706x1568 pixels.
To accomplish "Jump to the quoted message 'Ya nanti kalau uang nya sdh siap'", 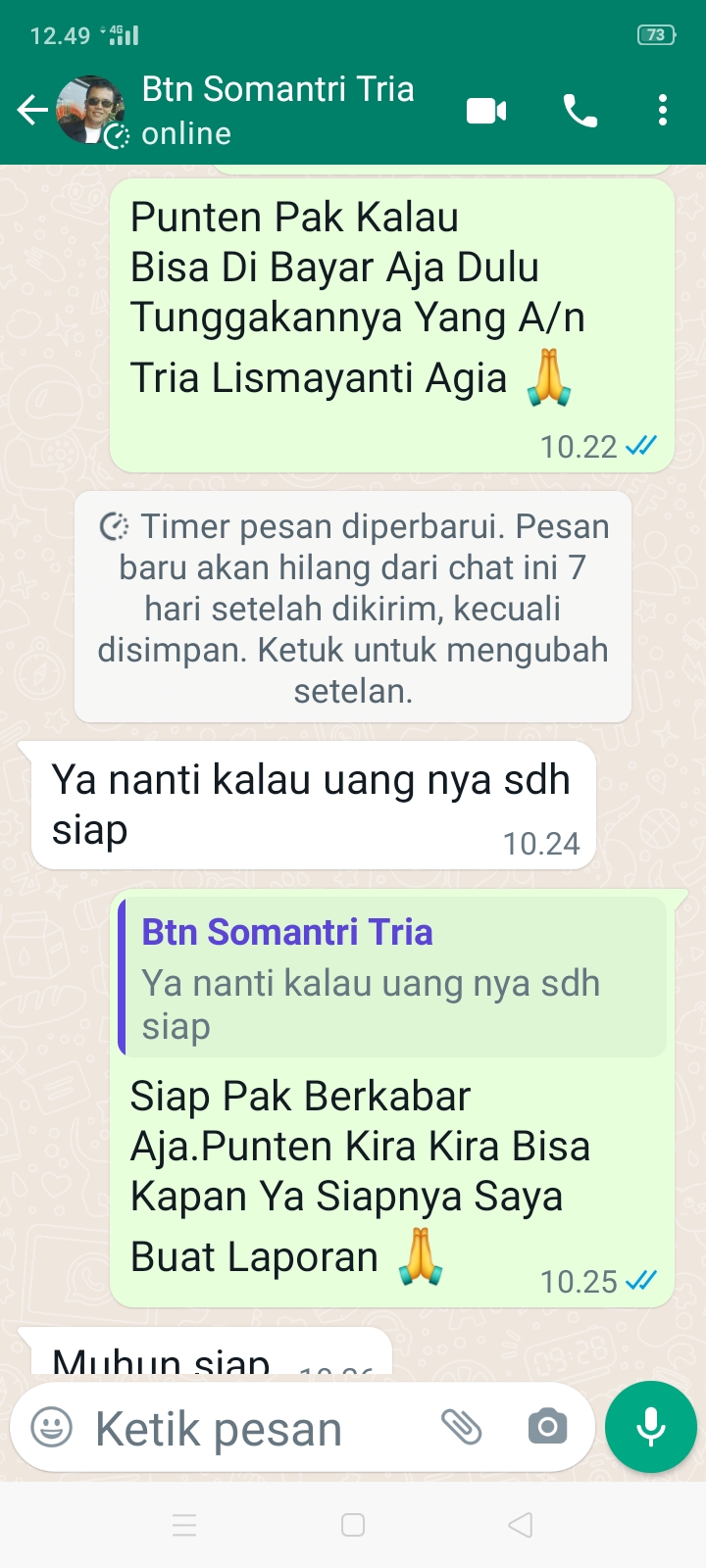I will (392, 977).
